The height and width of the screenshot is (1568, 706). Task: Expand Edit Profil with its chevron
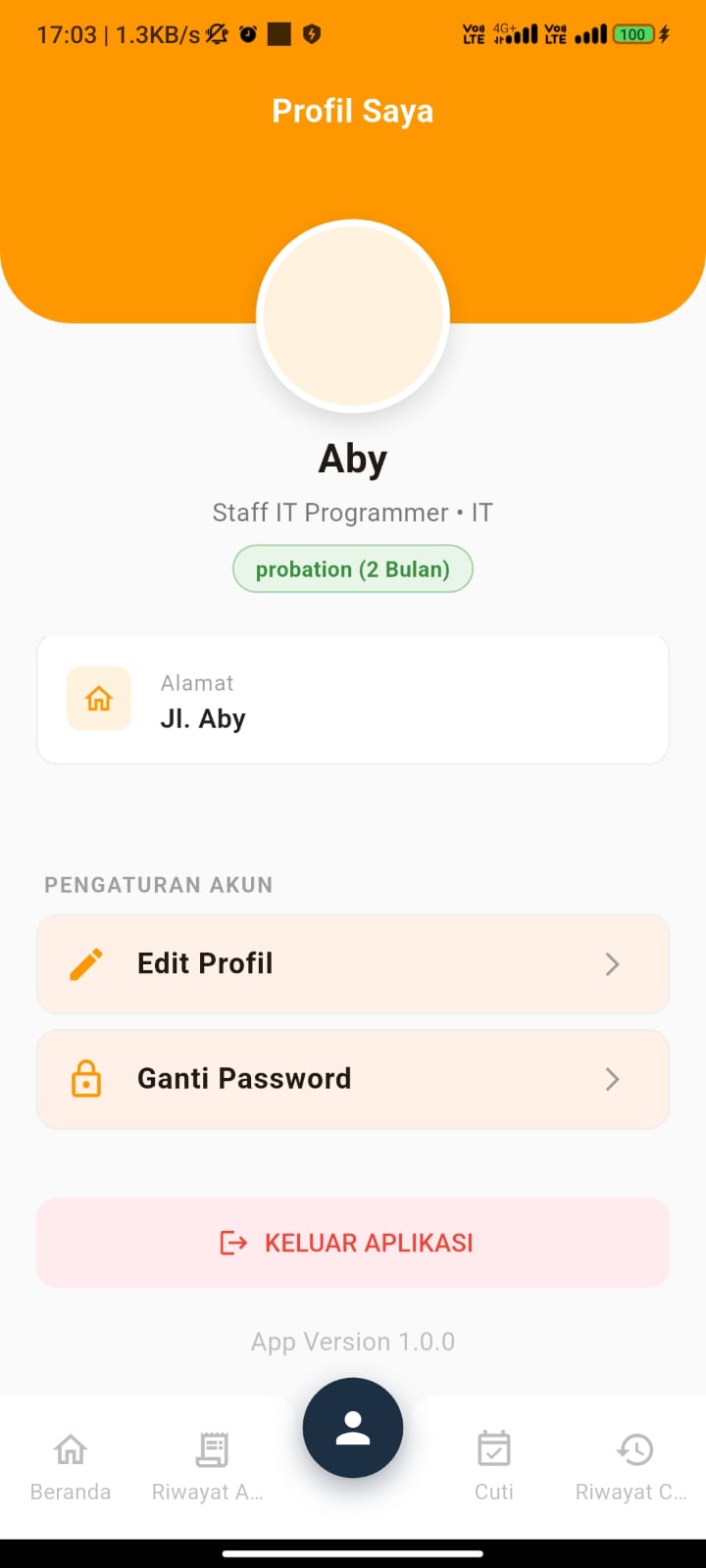613,964
